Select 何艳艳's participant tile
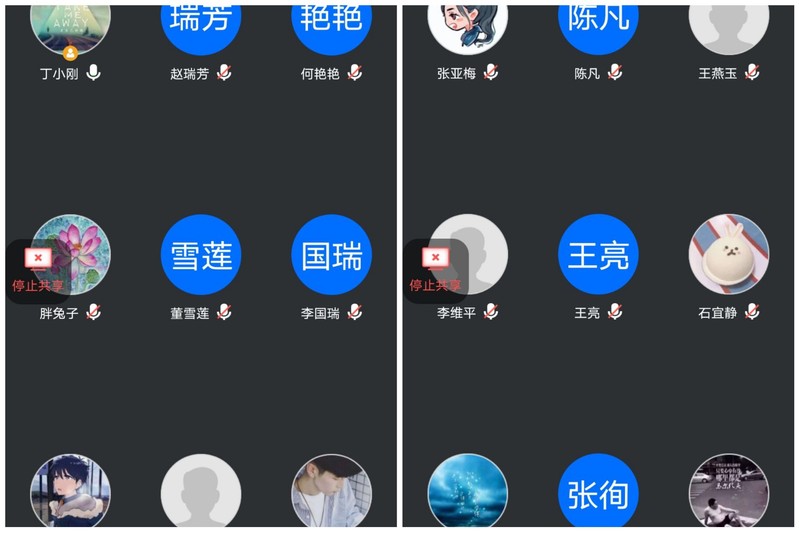The image size is (799, 533). pyautogui.click(x=331, y=25)
